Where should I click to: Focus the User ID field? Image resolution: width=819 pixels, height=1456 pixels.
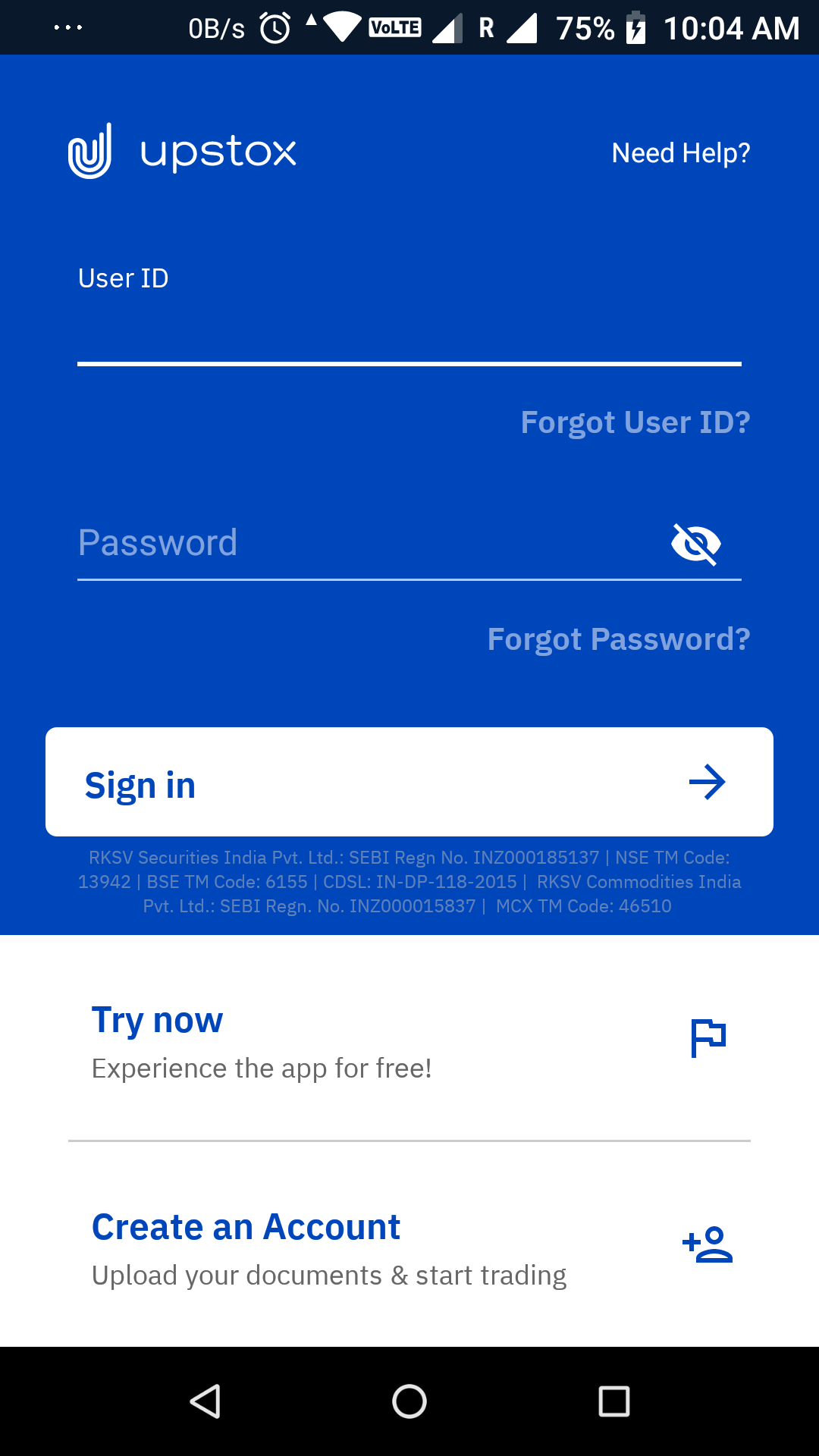409,331
